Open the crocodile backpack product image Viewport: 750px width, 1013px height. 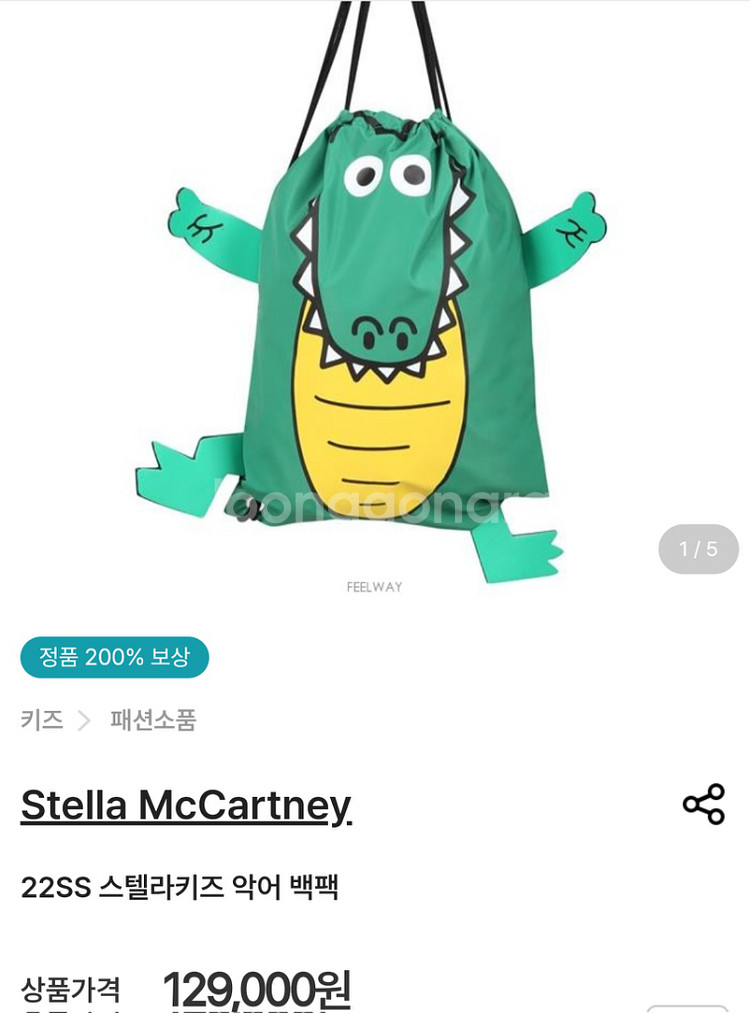[375, 300]
